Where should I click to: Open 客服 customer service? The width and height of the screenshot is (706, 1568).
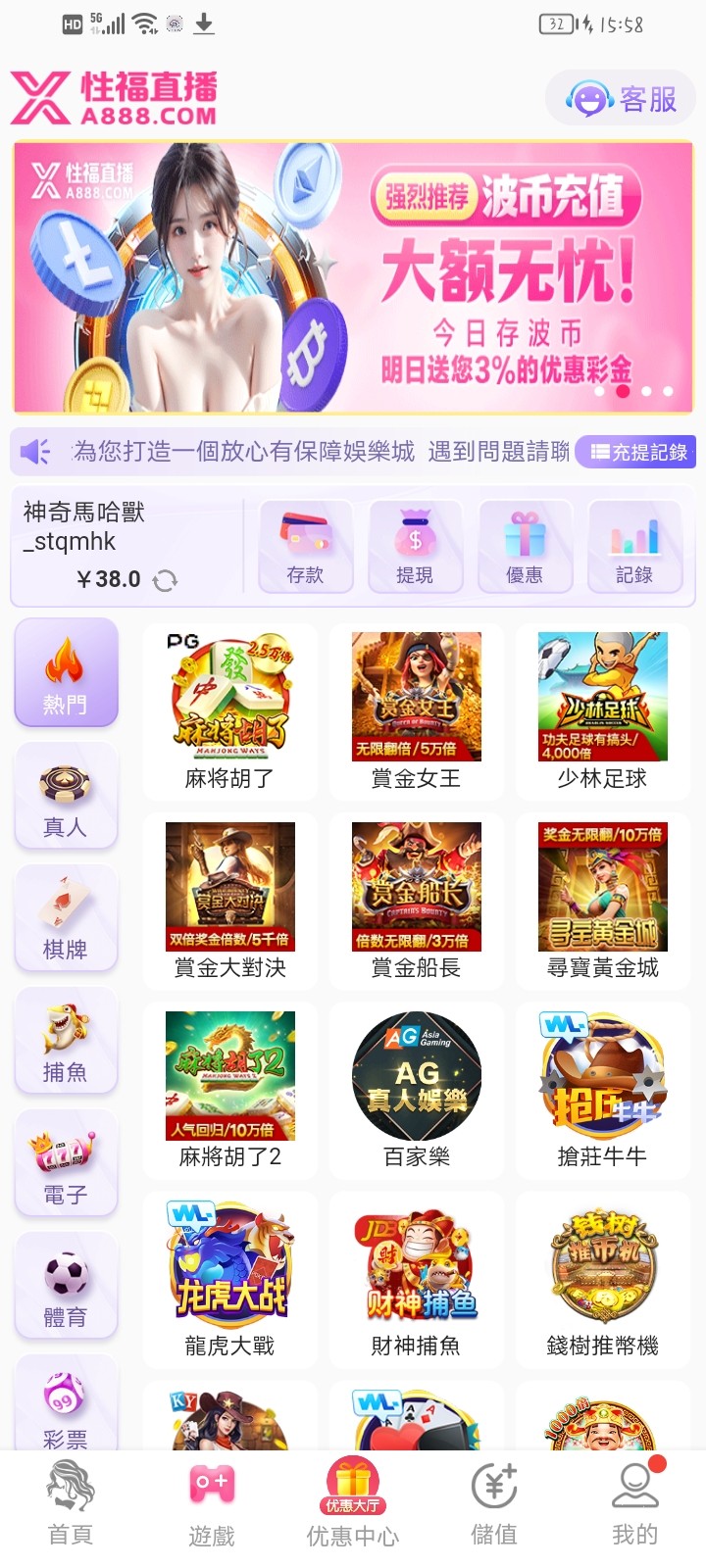click(622, 99)
